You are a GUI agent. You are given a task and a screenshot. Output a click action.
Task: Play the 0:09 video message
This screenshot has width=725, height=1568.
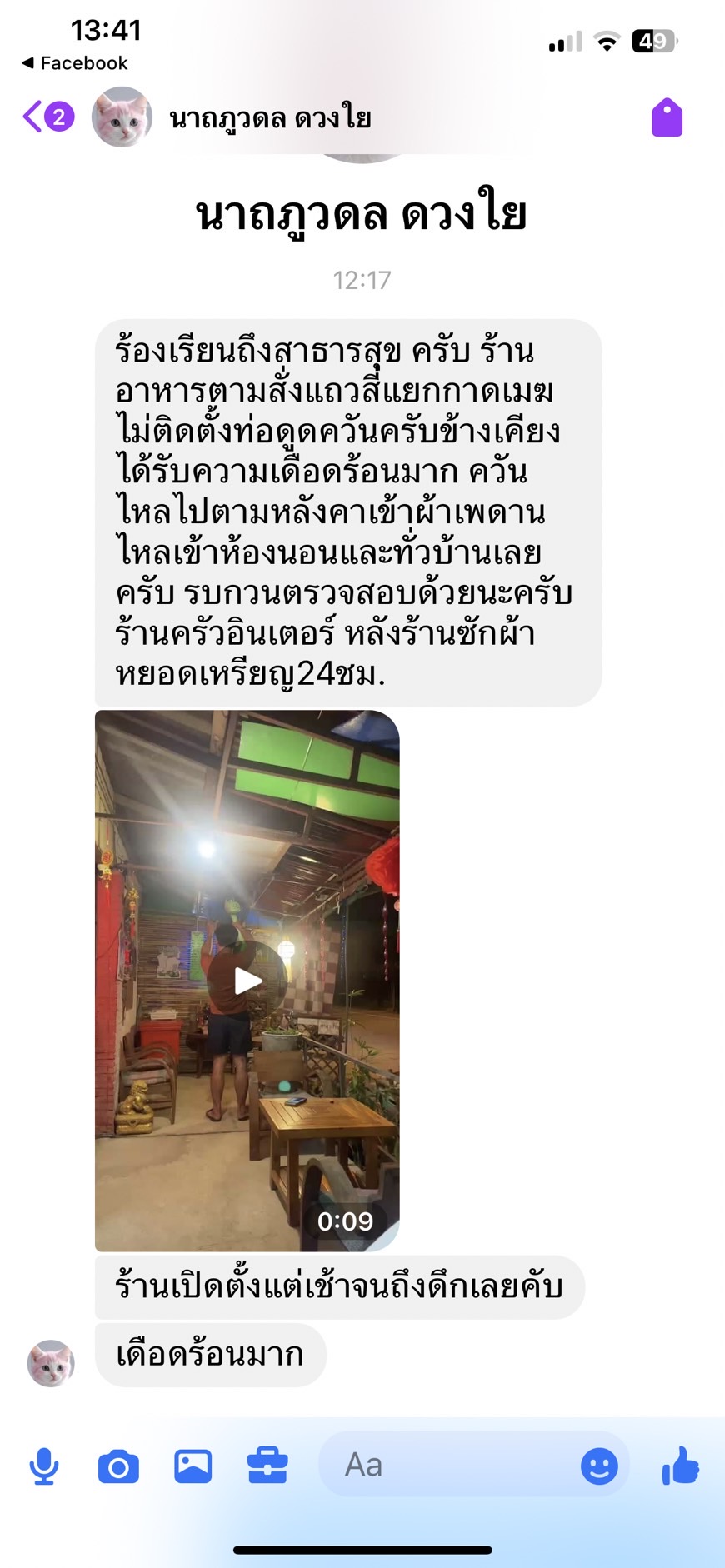[247, 981]
